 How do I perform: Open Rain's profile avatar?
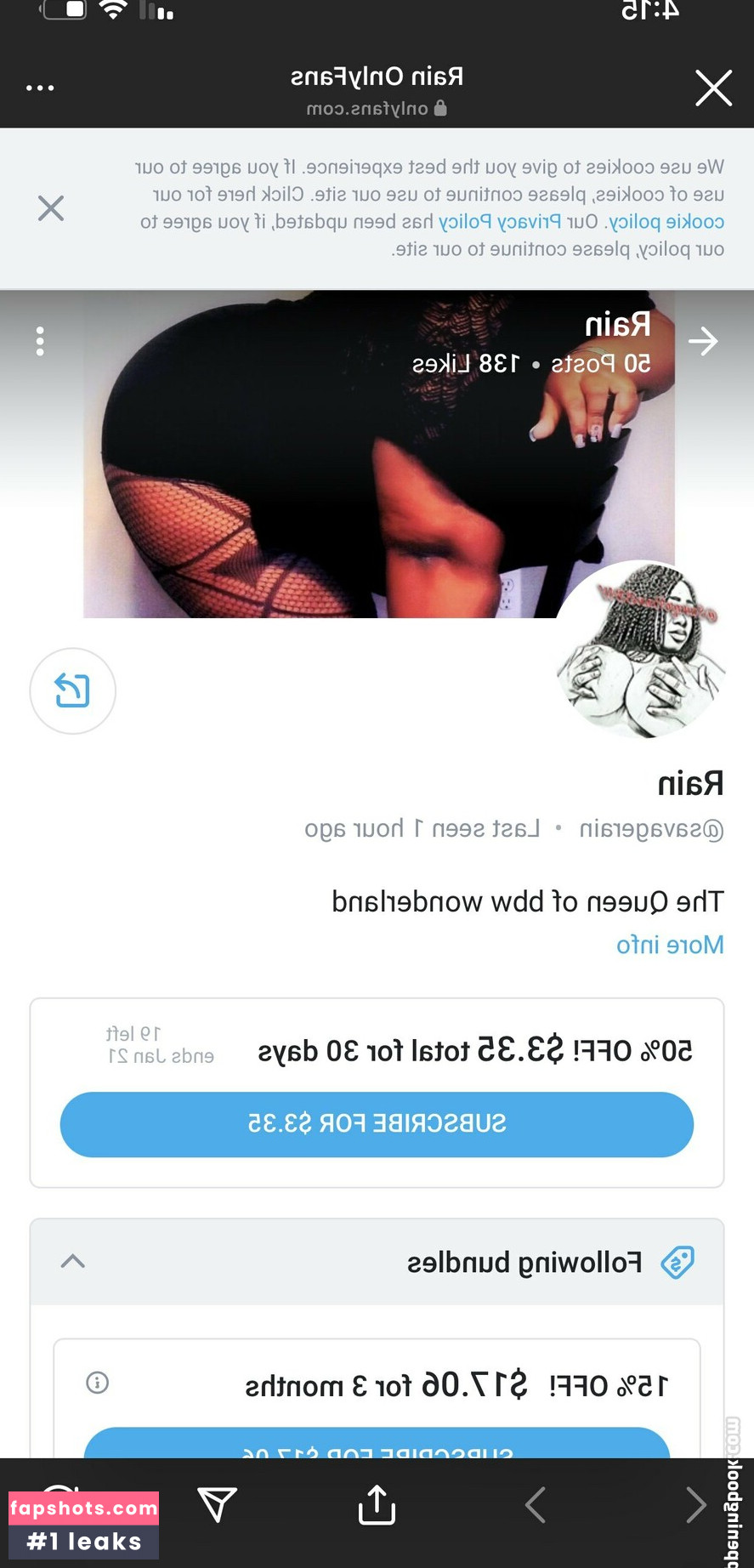click(x=643, y=650)
